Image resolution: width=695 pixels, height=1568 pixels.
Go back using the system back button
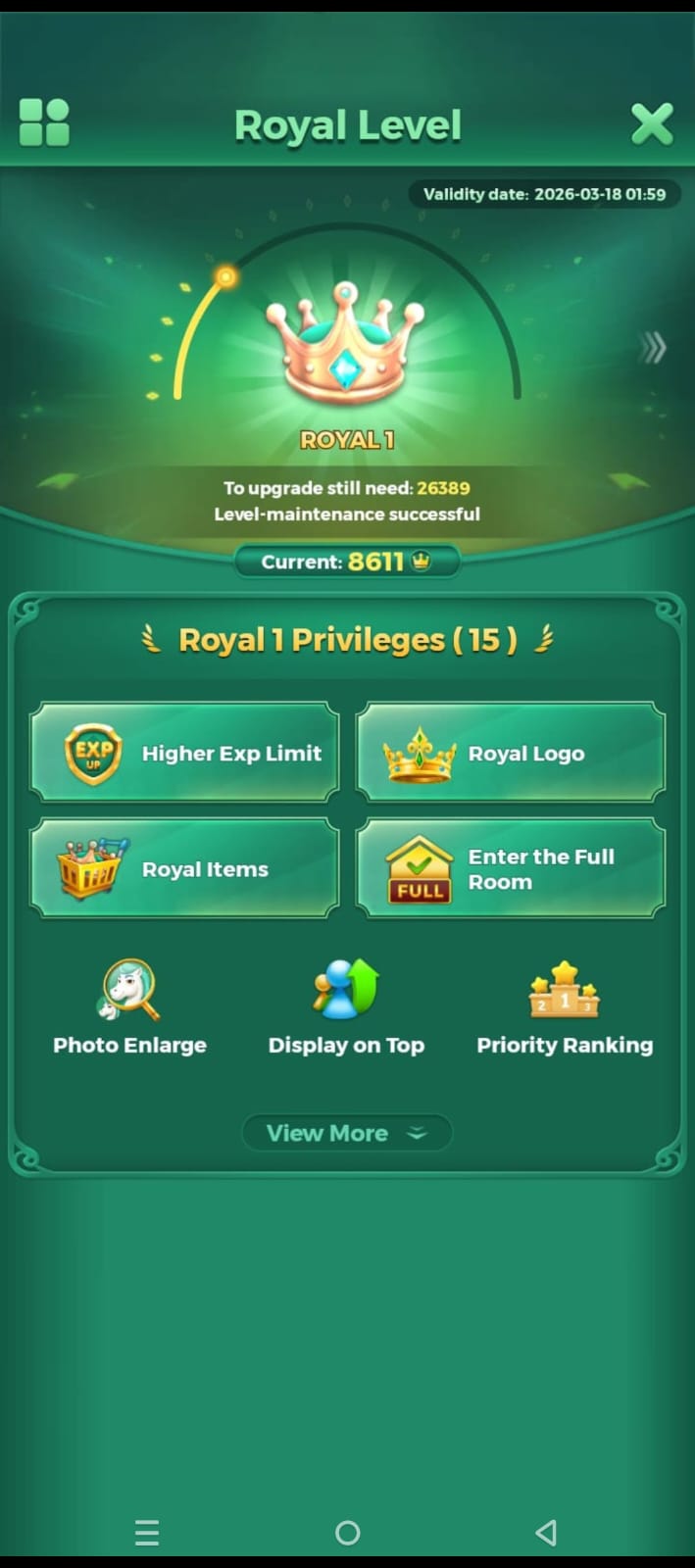pyautogui.click(x=547, y=1532)
